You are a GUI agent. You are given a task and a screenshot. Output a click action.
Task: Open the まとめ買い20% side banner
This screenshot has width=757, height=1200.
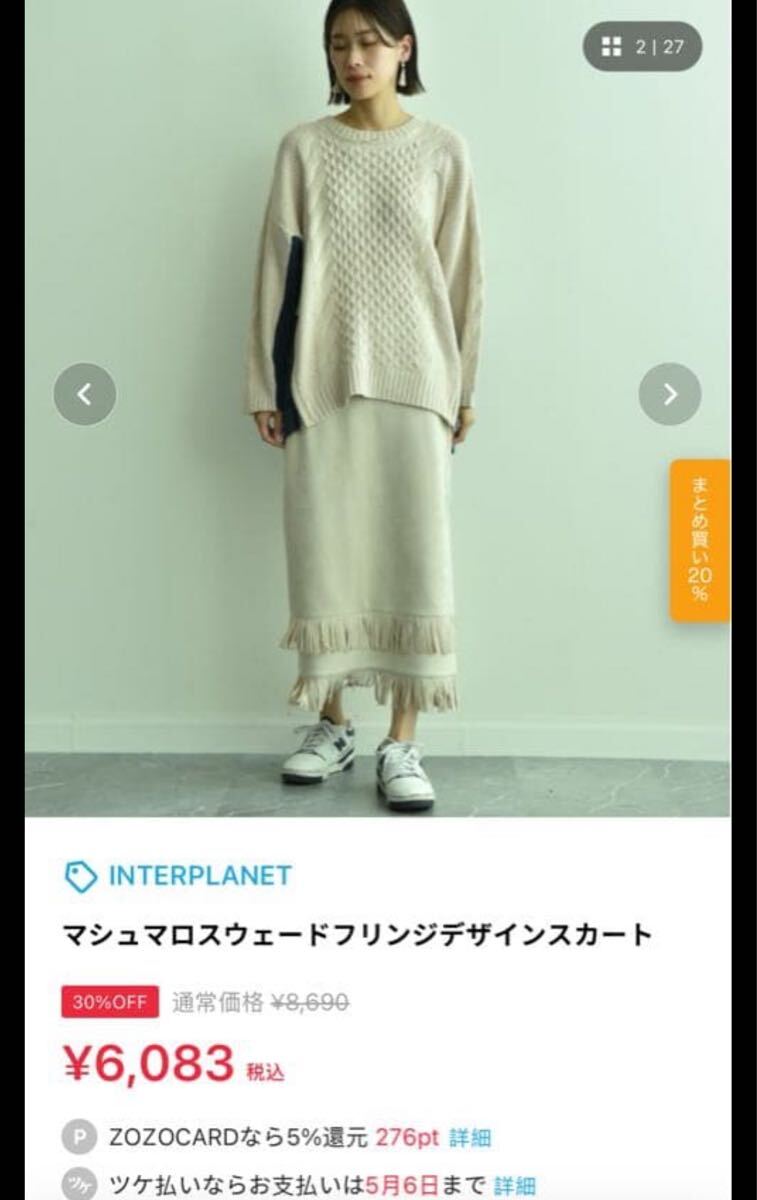(699, 540)
